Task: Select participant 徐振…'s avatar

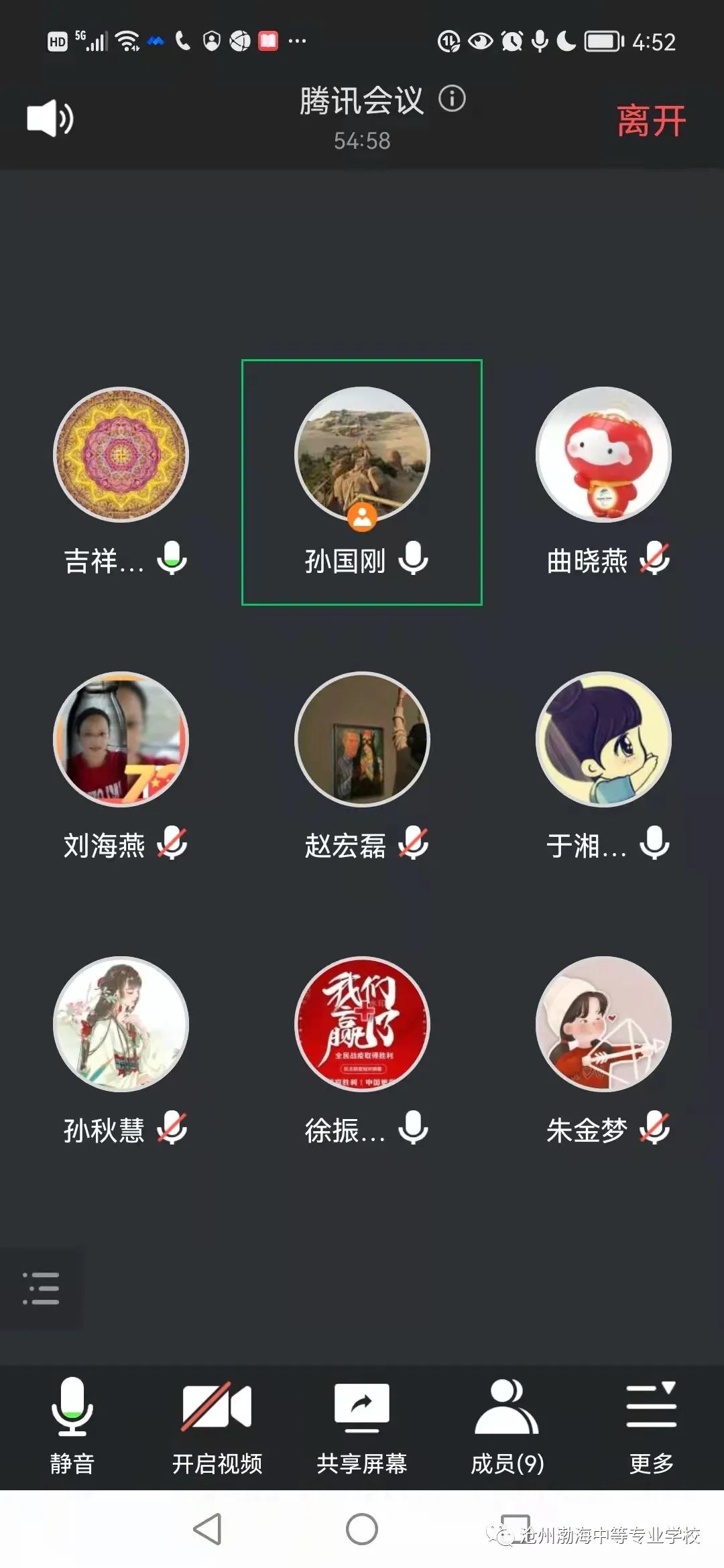Action: pyautogui.click(x=362, y=1024)
